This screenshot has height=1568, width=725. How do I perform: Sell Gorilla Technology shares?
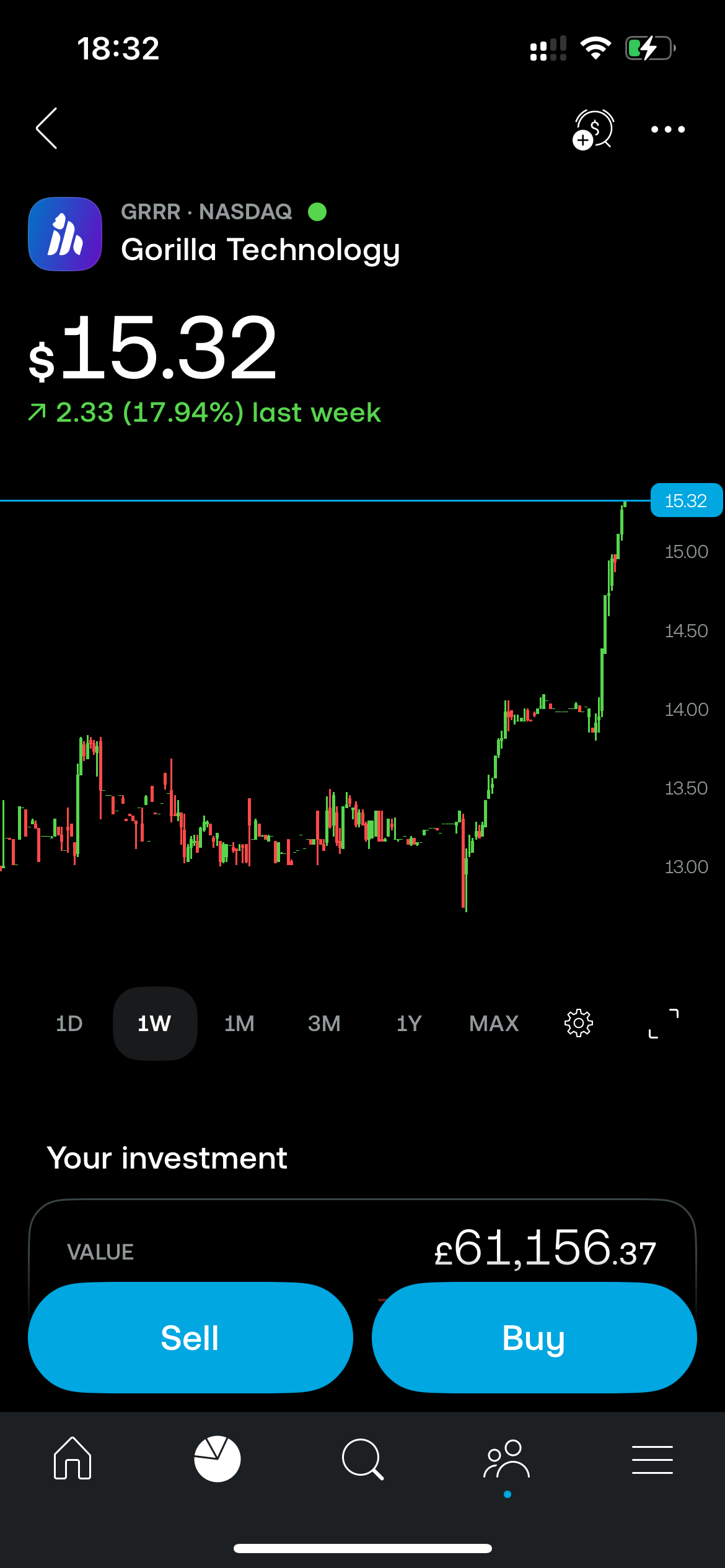click(x=190, y=1338)
